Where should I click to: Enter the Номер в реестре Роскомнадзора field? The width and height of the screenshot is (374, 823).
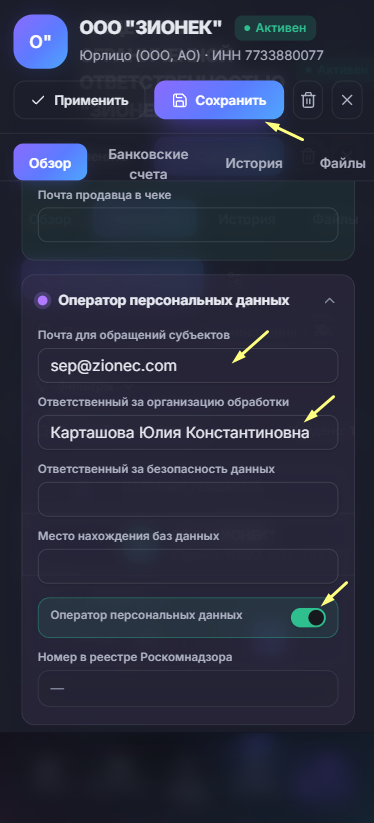tap(188, 688)
